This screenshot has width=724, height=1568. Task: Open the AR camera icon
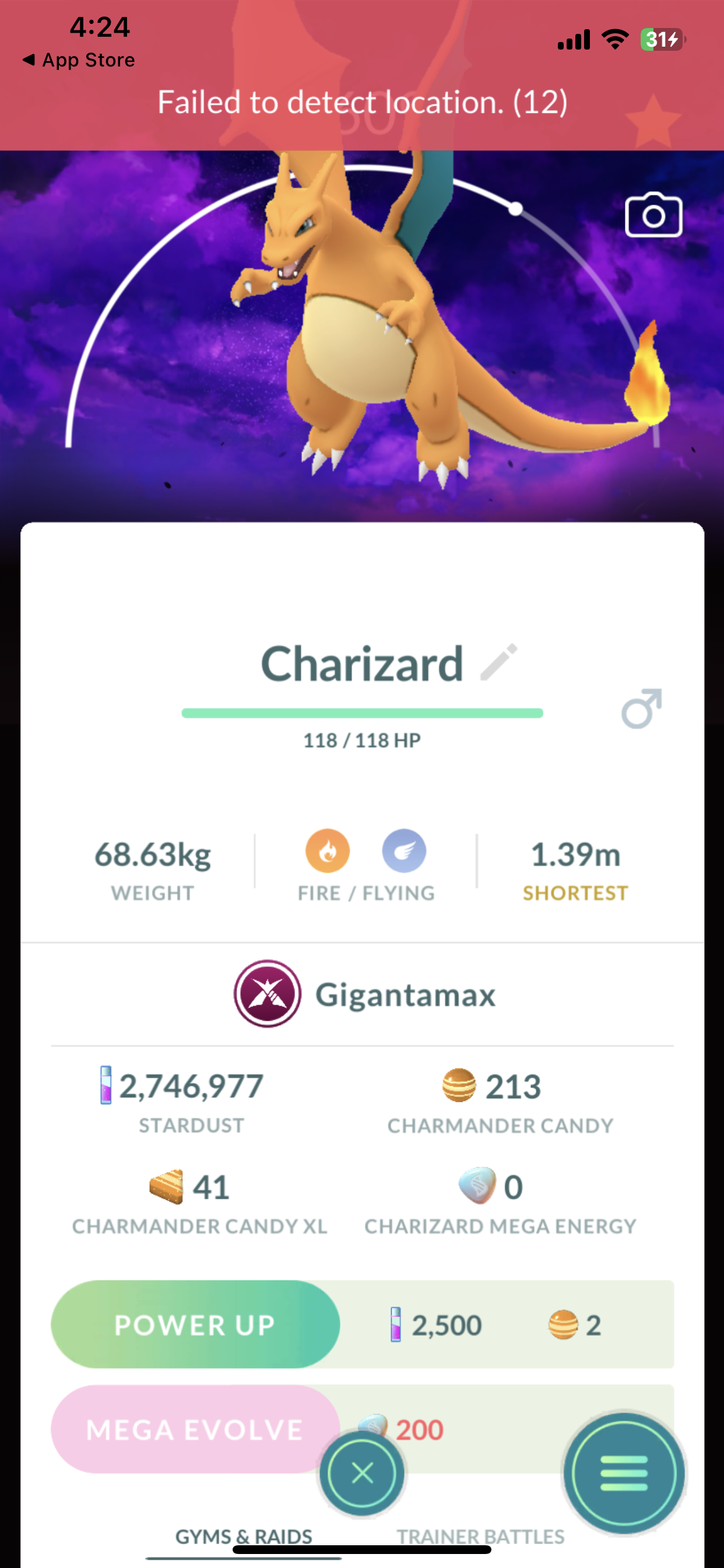[653, 215]
